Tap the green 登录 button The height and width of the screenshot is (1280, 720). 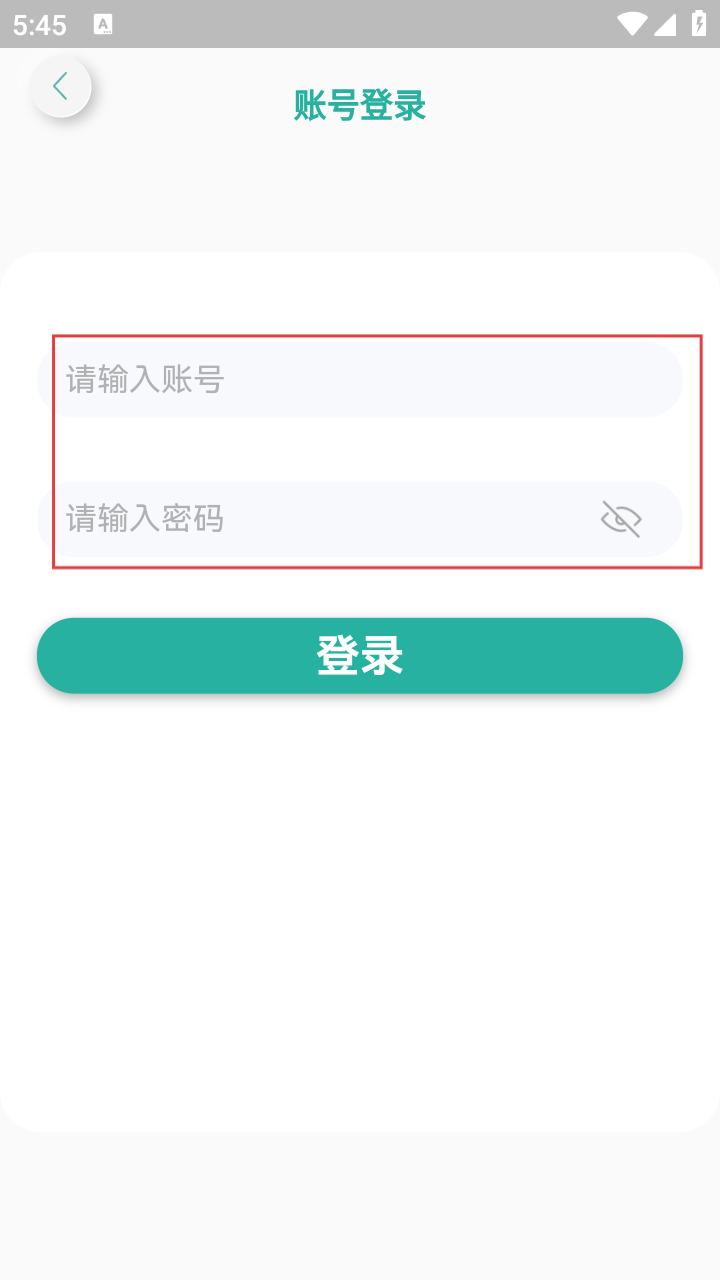click(360, 656)
